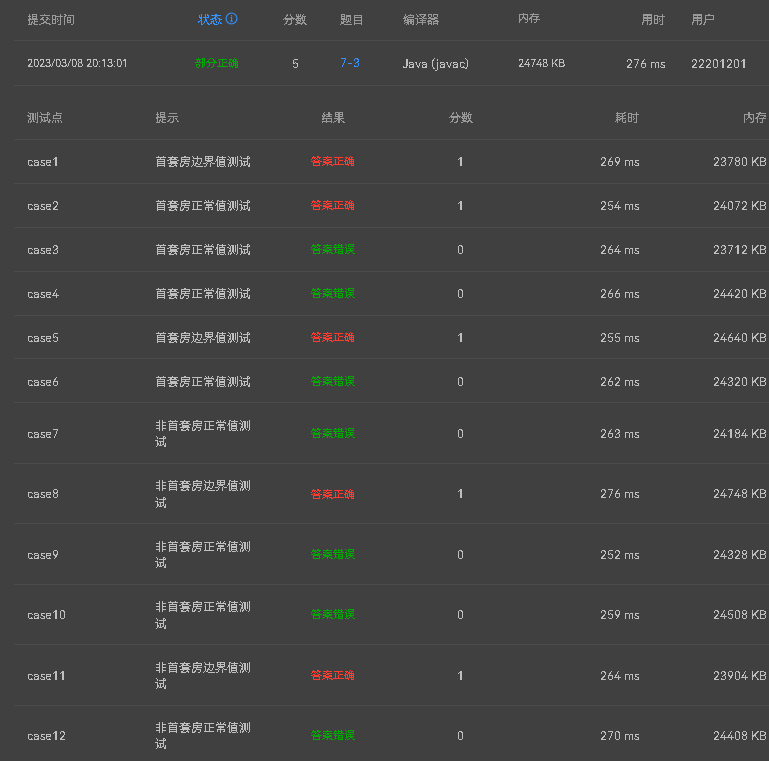The width and height of the screenshot is (769, 761).
Task: Open problem 7-3 link
Action: (x=350, y=63)
